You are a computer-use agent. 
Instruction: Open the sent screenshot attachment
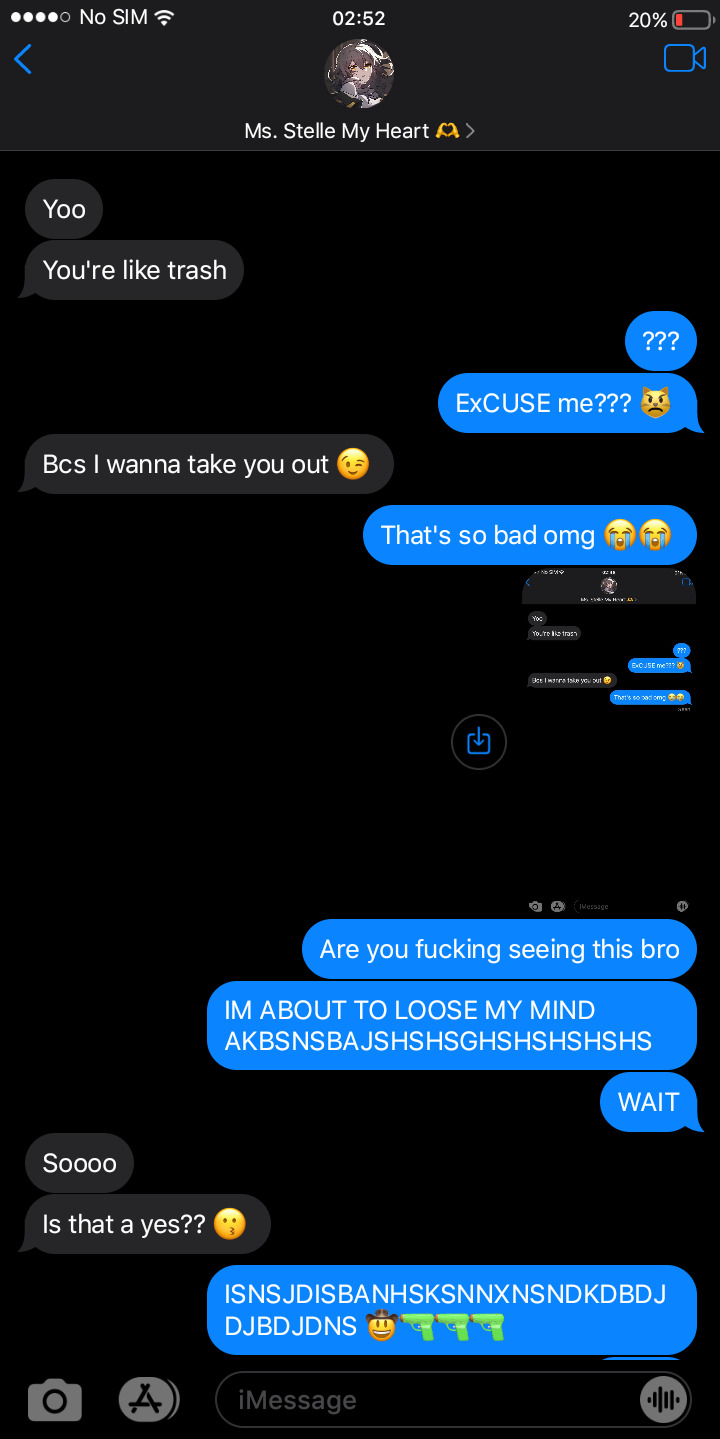608,640
